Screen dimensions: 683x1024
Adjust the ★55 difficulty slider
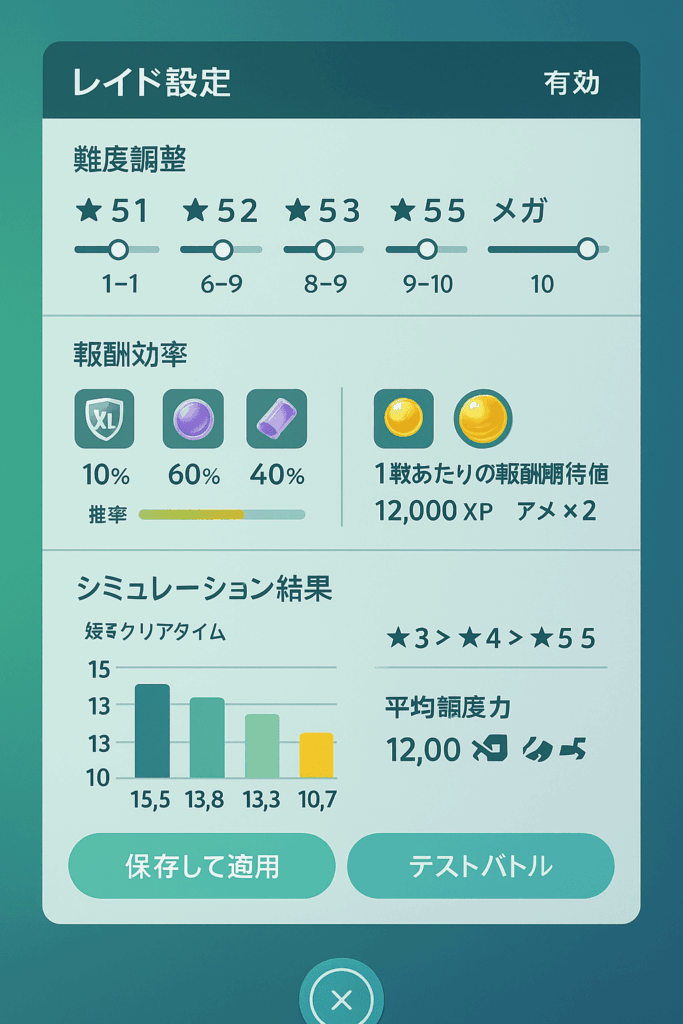(x=427, y=249)
